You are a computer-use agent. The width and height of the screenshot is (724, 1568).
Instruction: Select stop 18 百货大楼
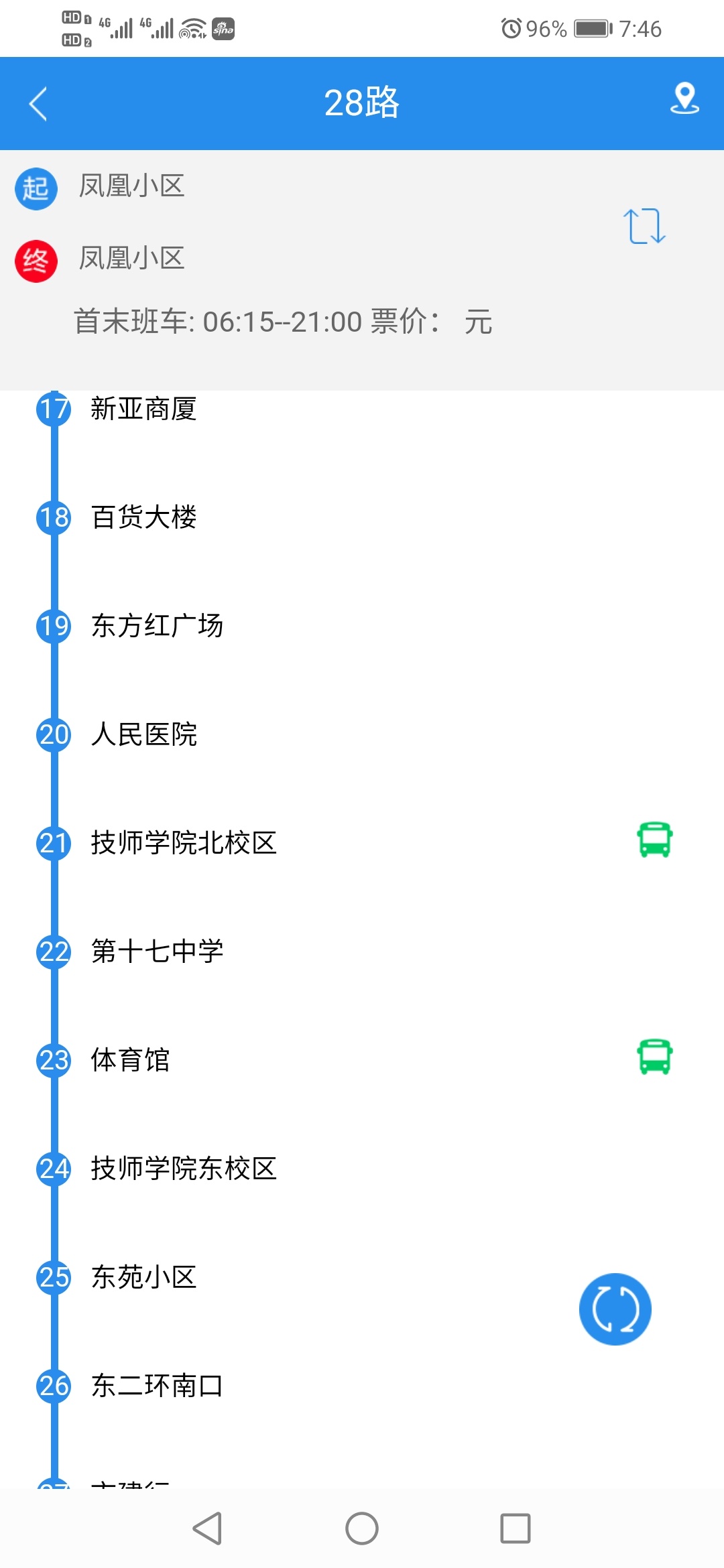(143, 517)
